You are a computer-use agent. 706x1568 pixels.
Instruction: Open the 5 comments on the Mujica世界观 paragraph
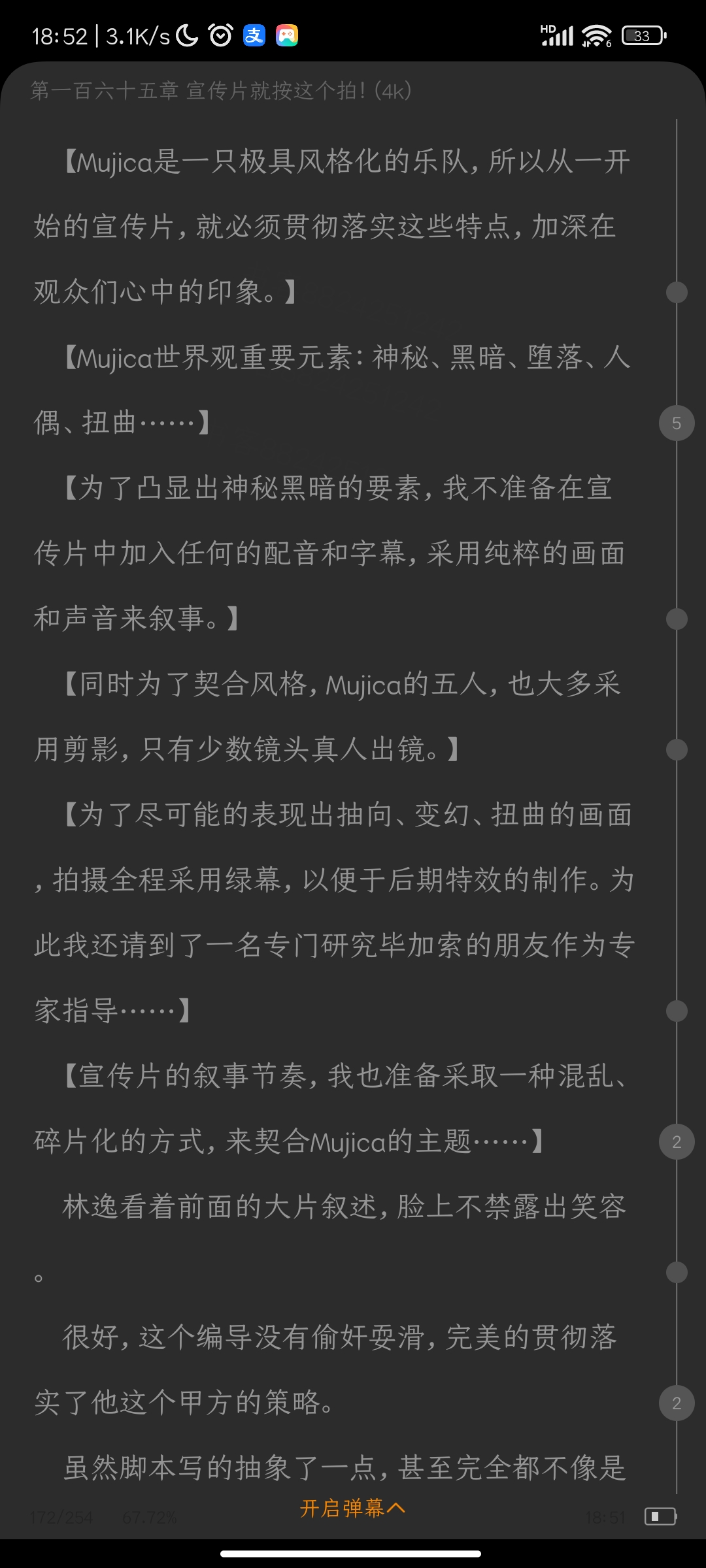[677, 423]
